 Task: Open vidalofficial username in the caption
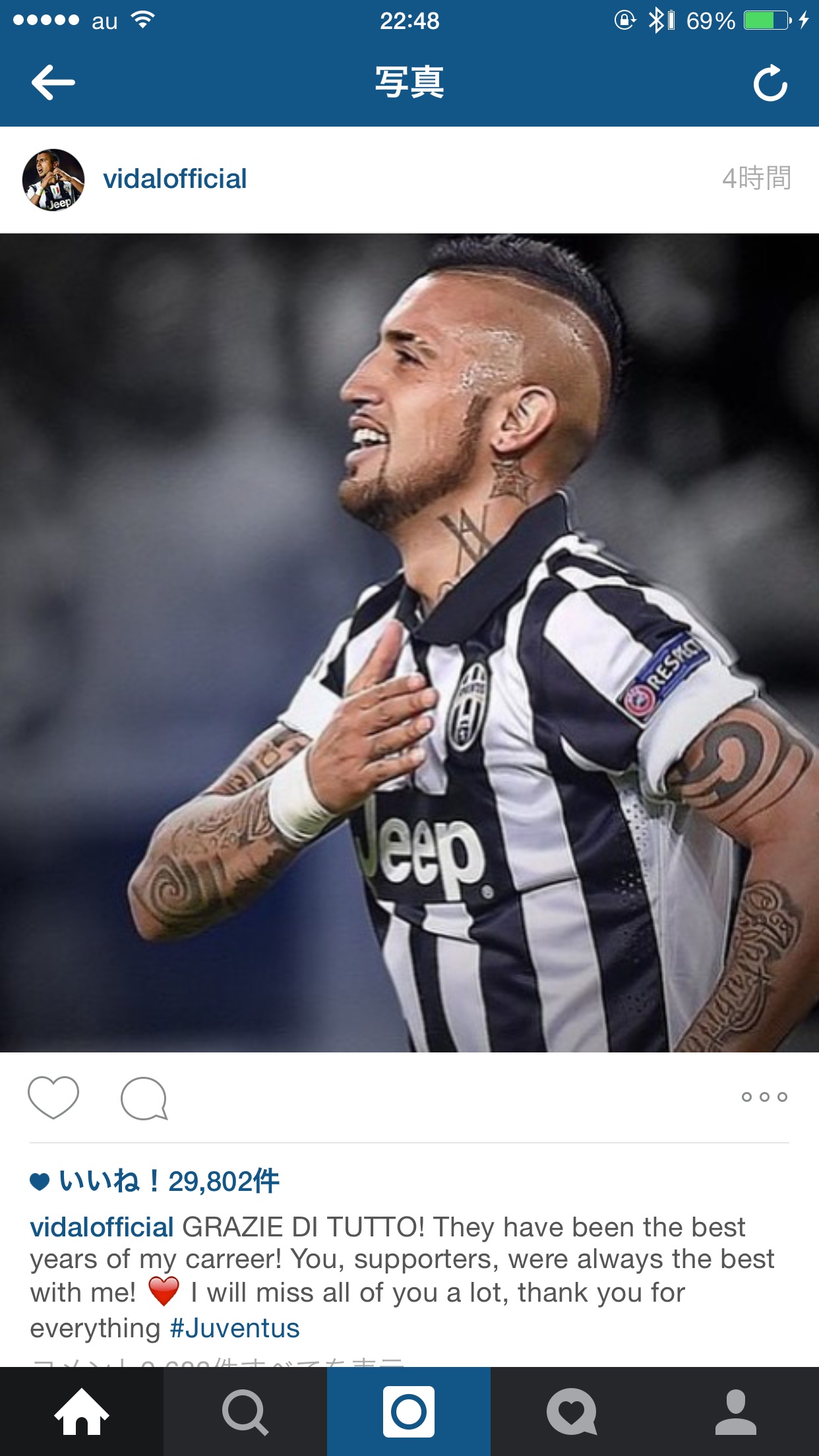click(x=102, y=1228)
